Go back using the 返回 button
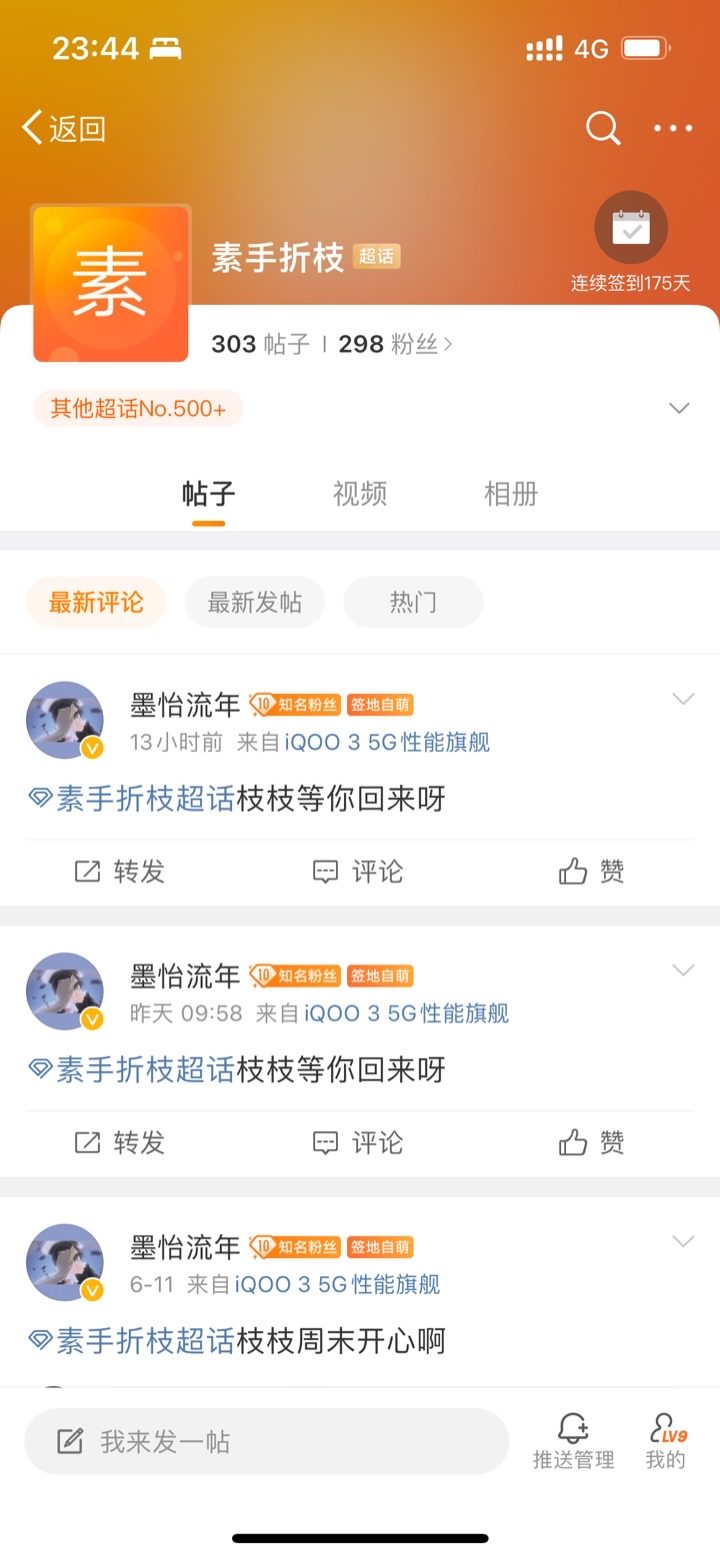 (x=64, y=128)
